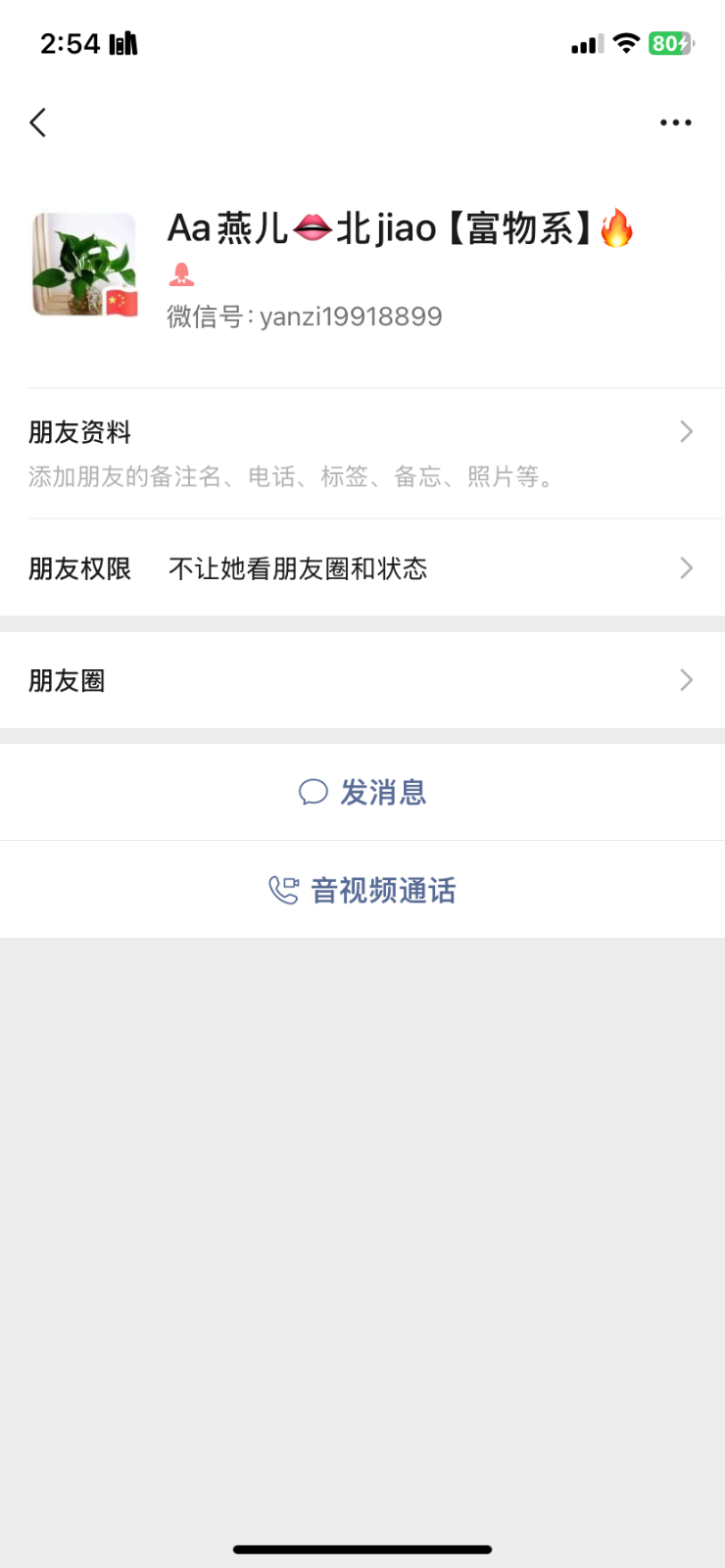
Task: Open this contact's 朋友圈
Action: [x=362, y=680]
